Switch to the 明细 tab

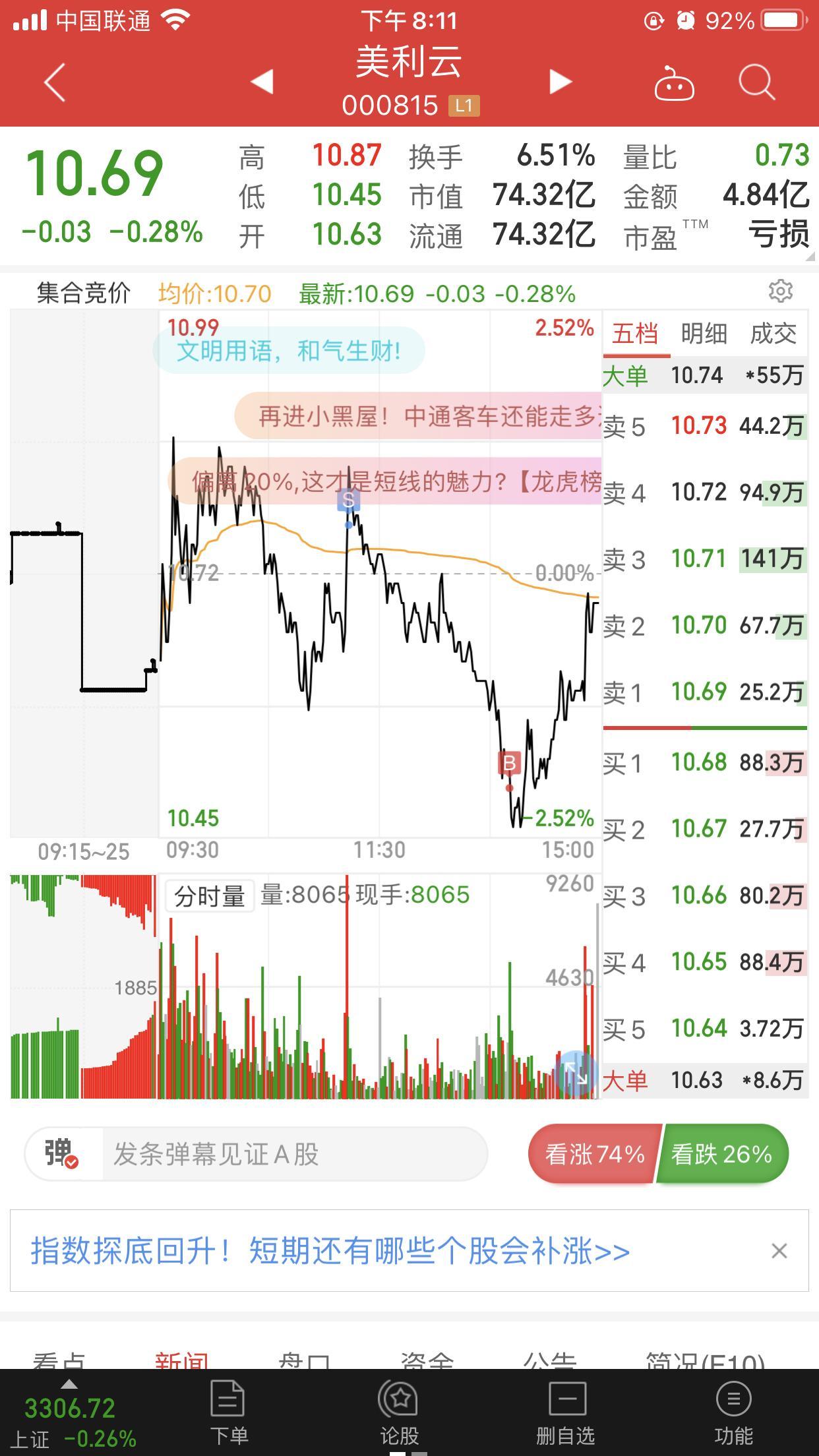point(704,334)
